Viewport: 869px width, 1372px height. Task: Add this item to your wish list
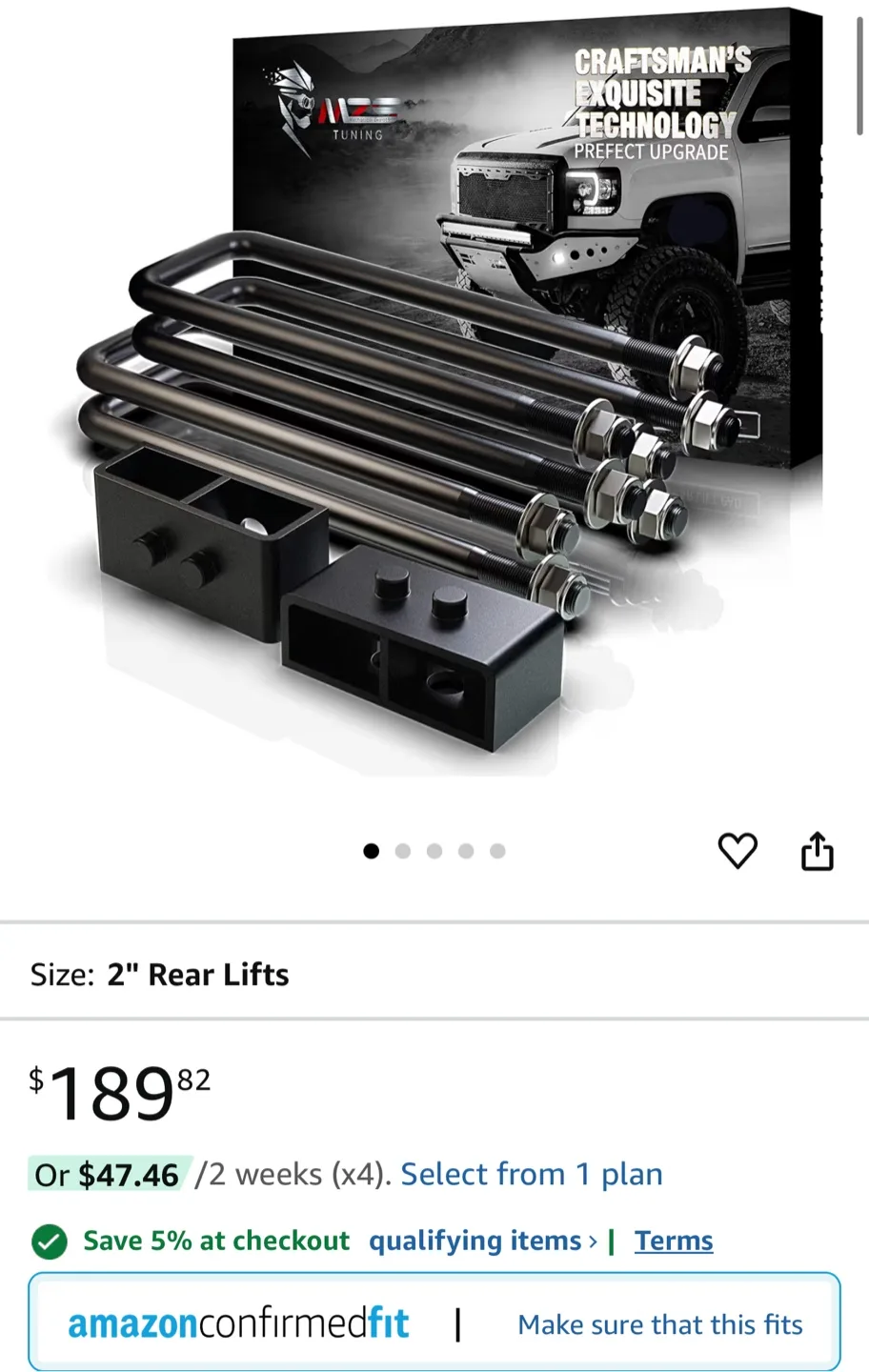click(x=737, y=850)
